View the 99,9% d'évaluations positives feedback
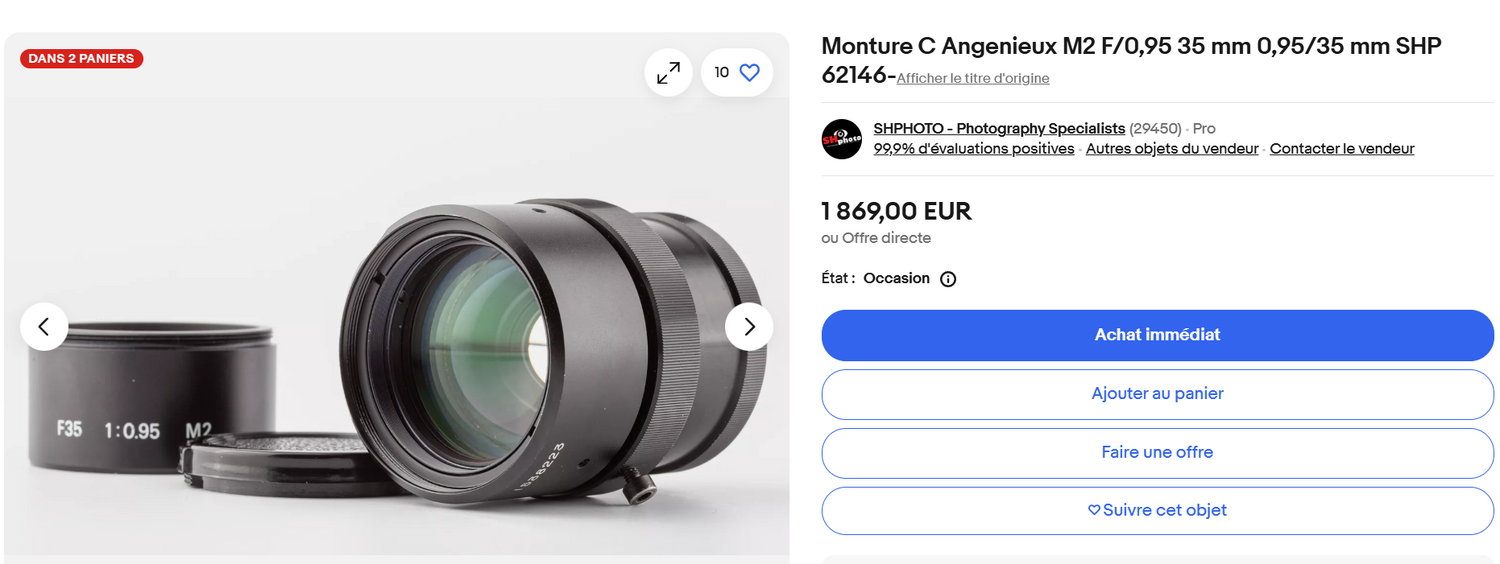1500x564 pixels. (973, 149)
